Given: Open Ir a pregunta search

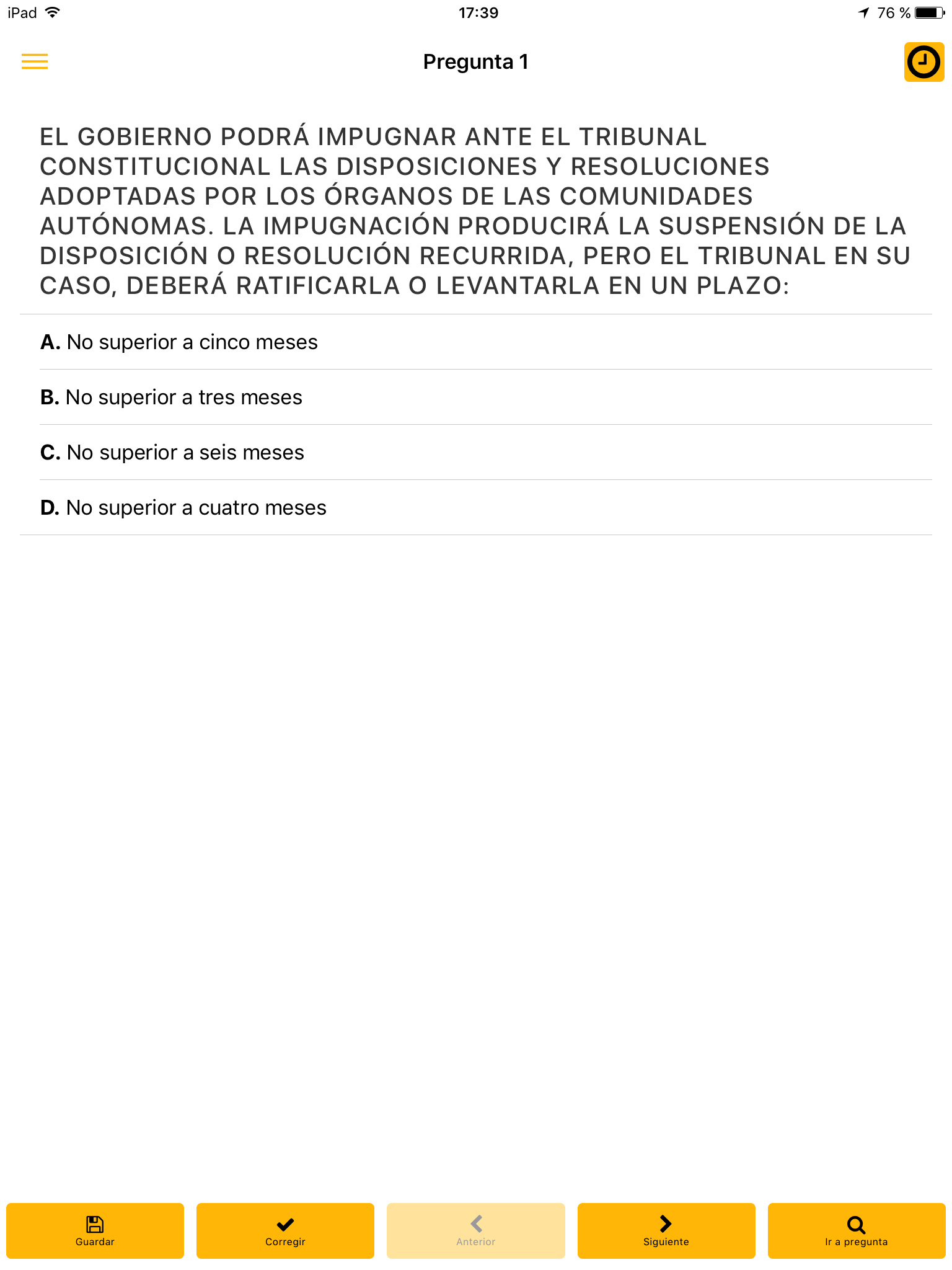Looking at the screenshot, I should 856,1230.
